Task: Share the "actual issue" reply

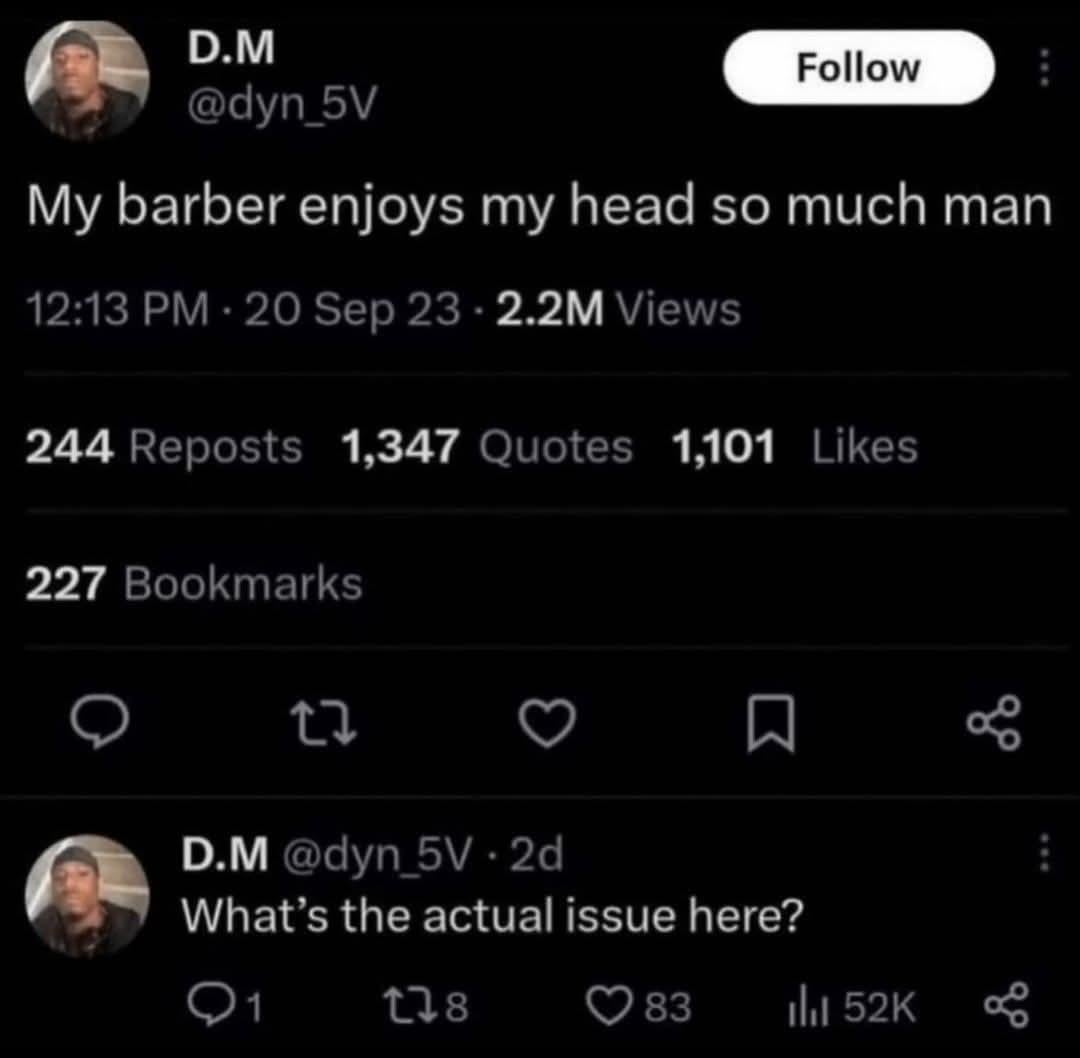Action: (x=1005, y=1006)
